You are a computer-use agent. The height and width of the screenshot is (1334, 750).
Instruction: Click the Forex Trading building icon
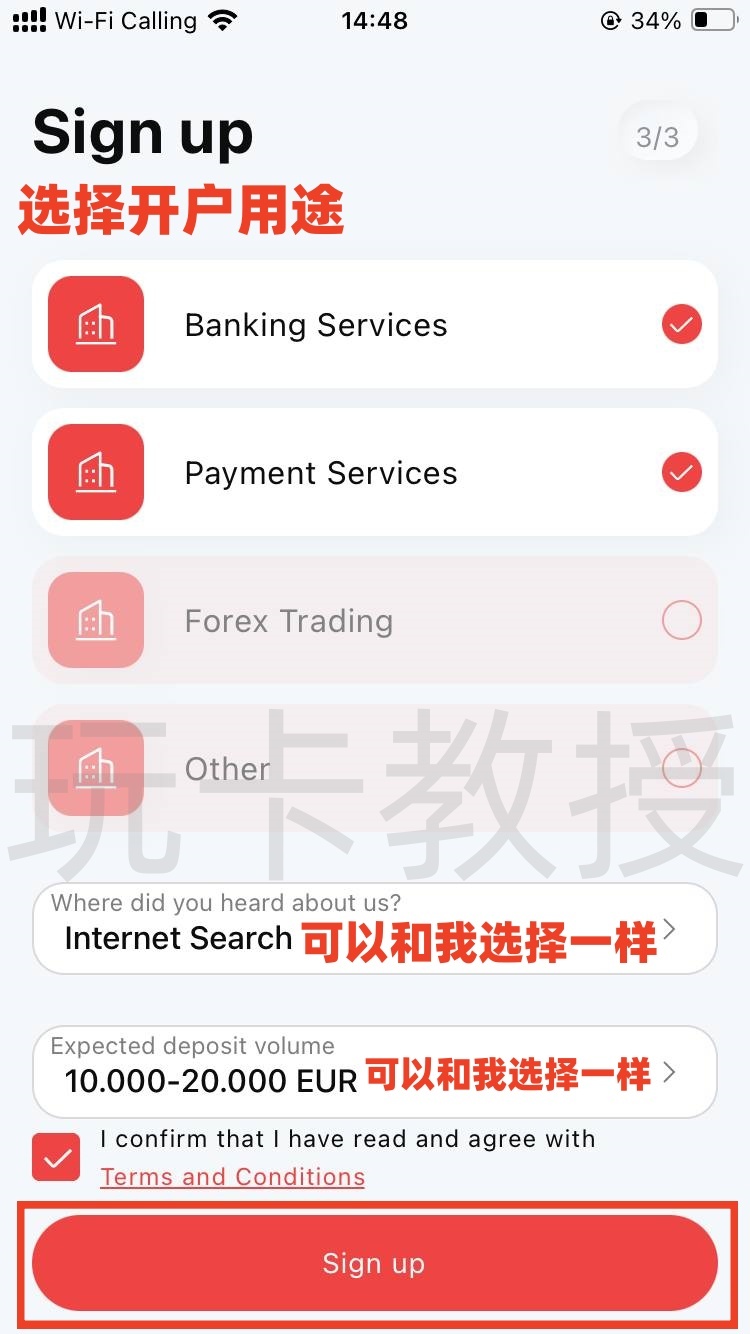point(95,620)
